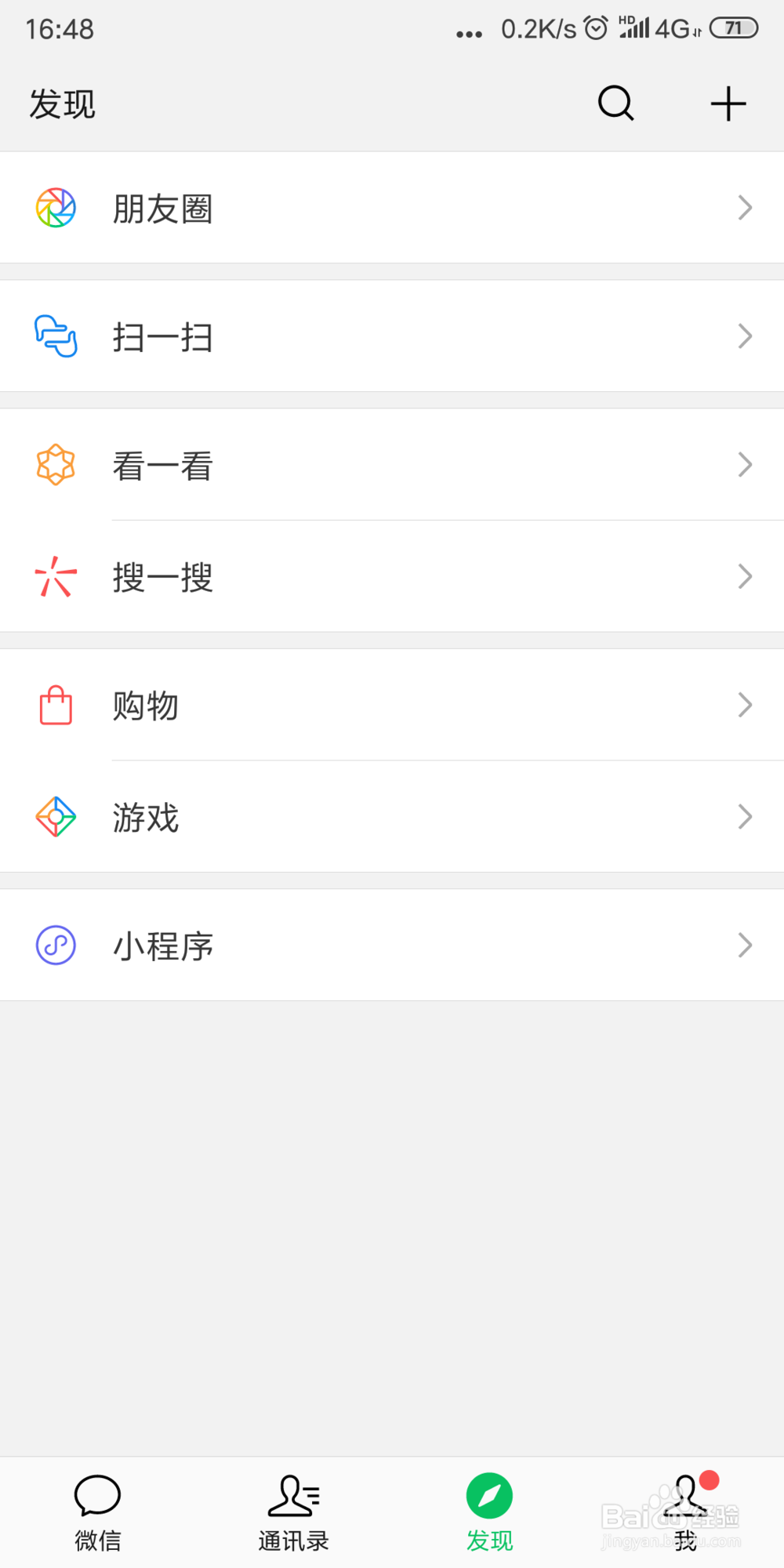Open 朋友圈 Moments
Screen dimensions: 784x1568
point(392,208)
